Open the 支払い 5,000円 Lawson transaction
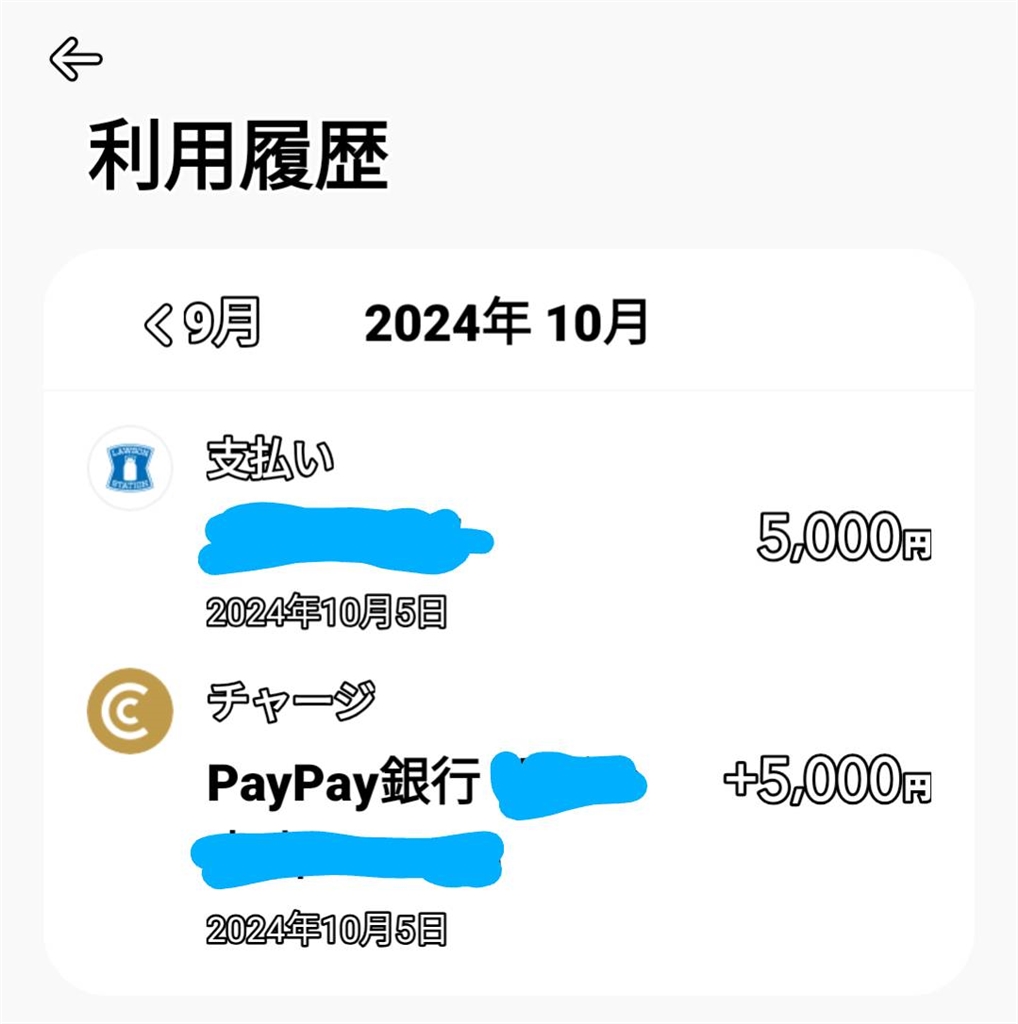 (x=509, y=533)
